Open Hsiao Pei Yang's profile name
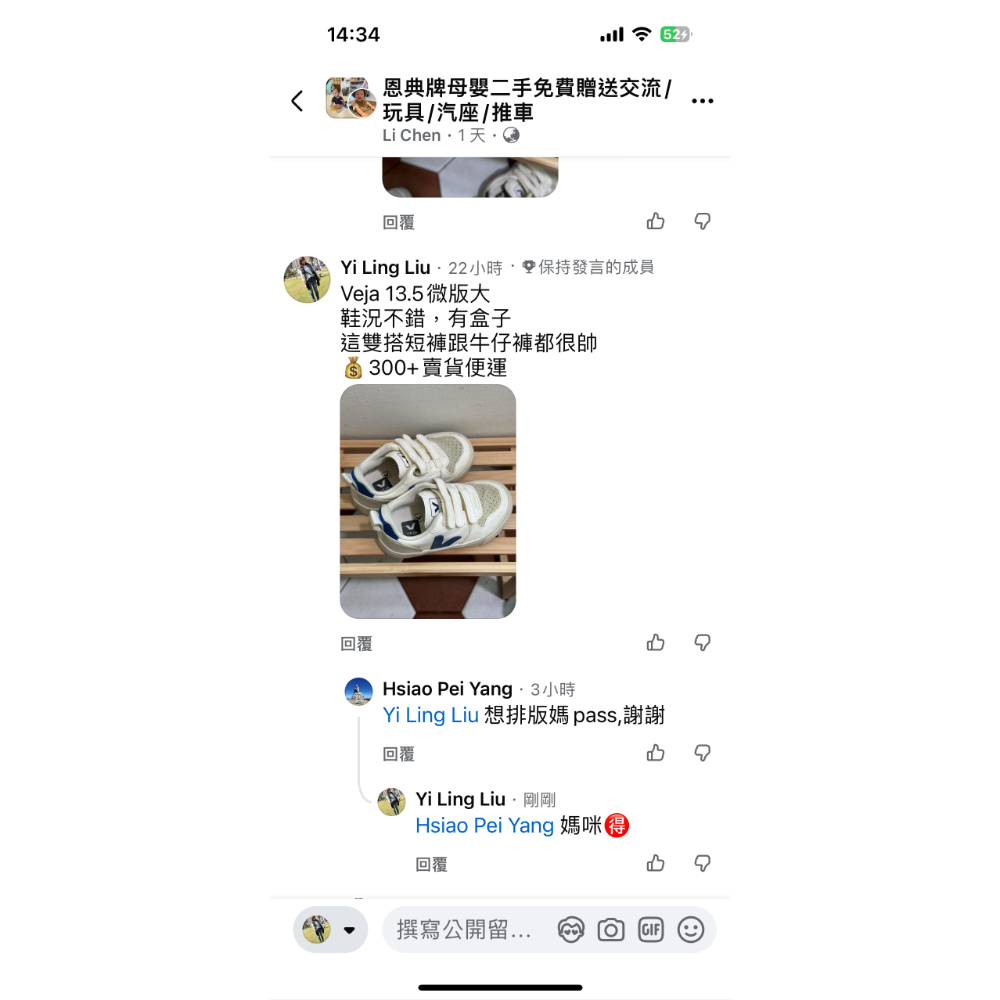Viewport: 1000px width, 1000px height. [x=448, y=689]
